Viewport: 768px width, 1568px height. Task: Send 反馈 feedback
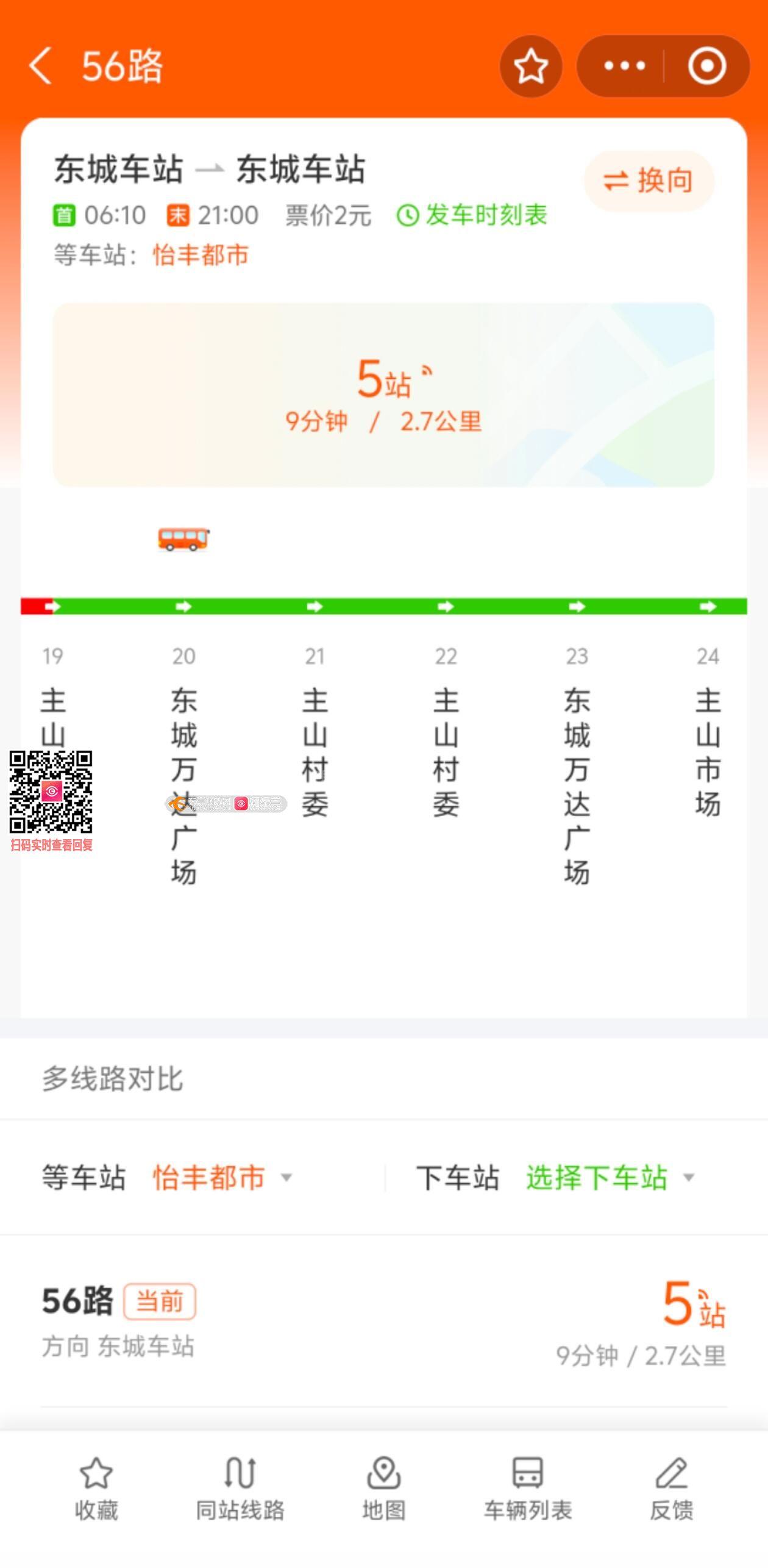pos(671,1489)
